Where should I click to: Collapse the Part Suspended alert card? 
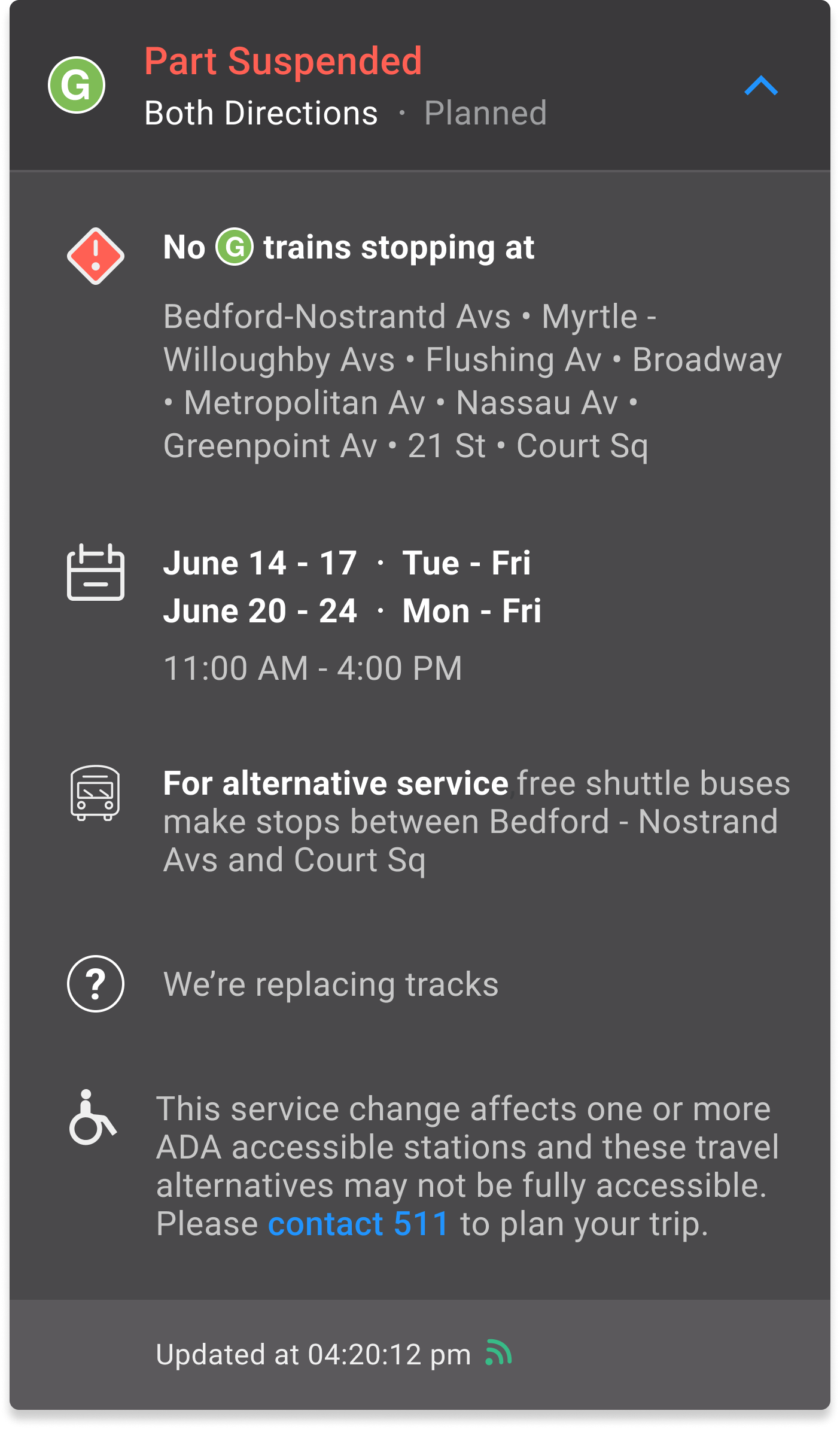760,86
